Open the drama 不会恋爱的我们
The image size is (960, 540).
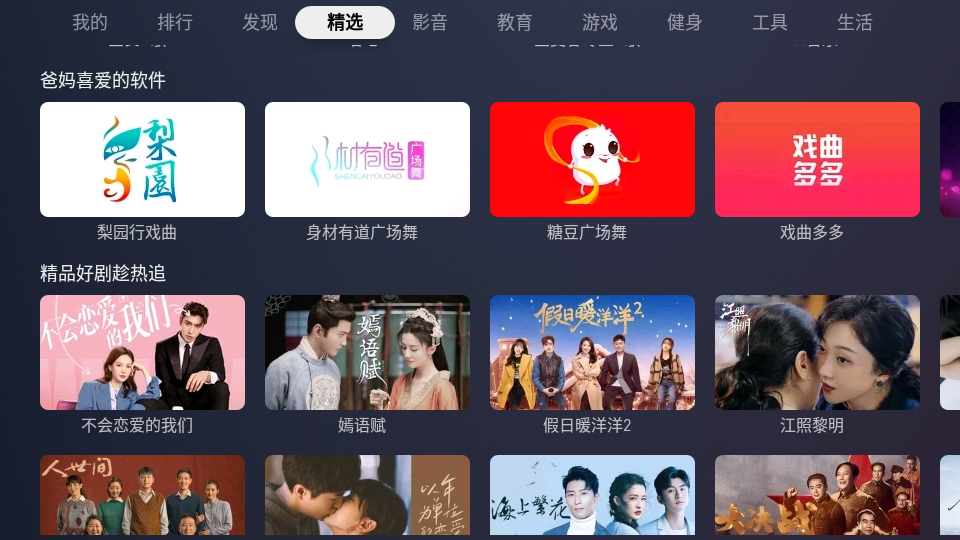(142, 352)
